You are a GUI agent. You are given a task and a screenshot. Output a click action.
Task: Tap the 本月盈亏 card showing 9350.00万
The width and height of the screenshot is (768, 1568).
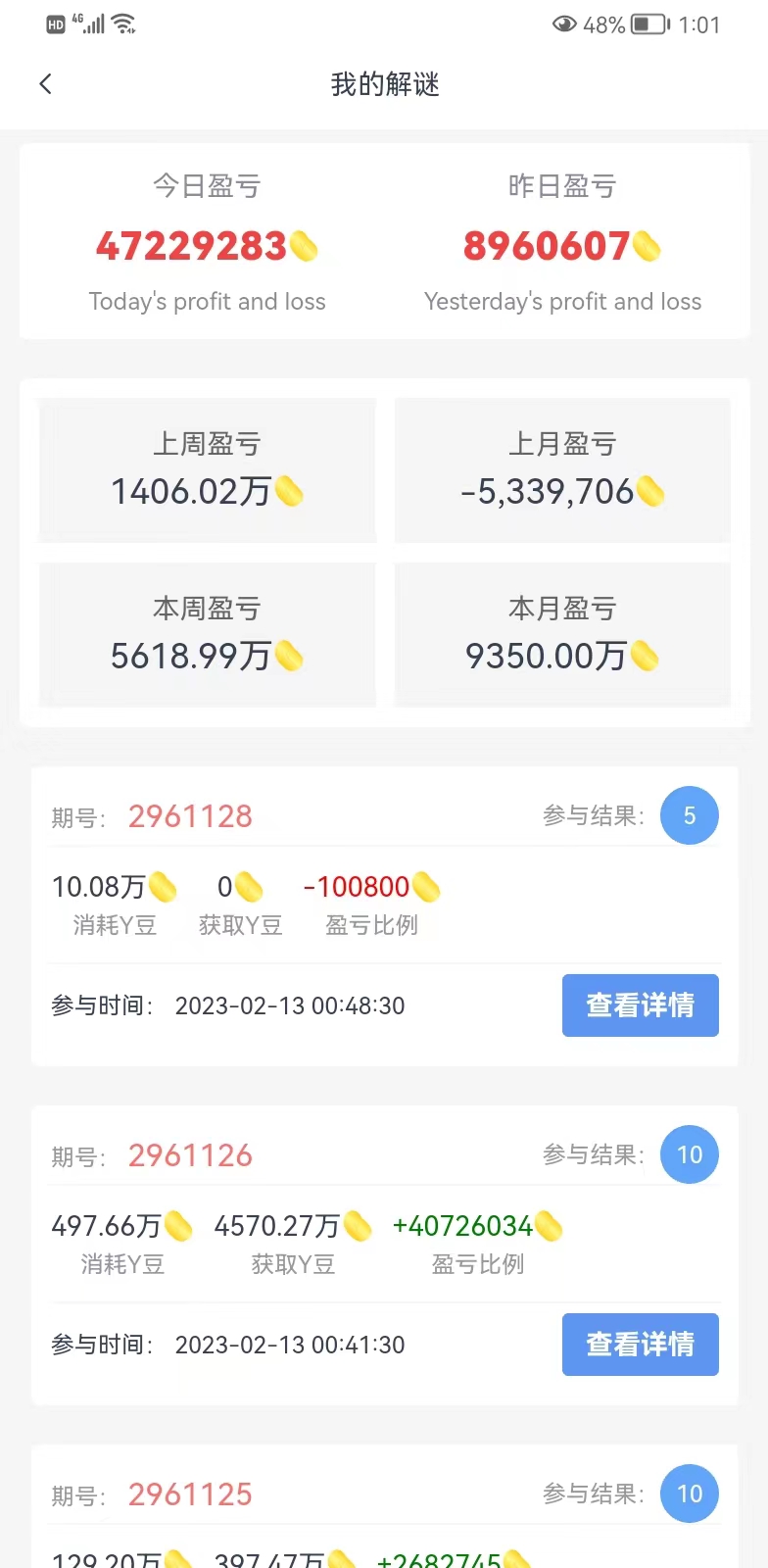tap(562, 634)
